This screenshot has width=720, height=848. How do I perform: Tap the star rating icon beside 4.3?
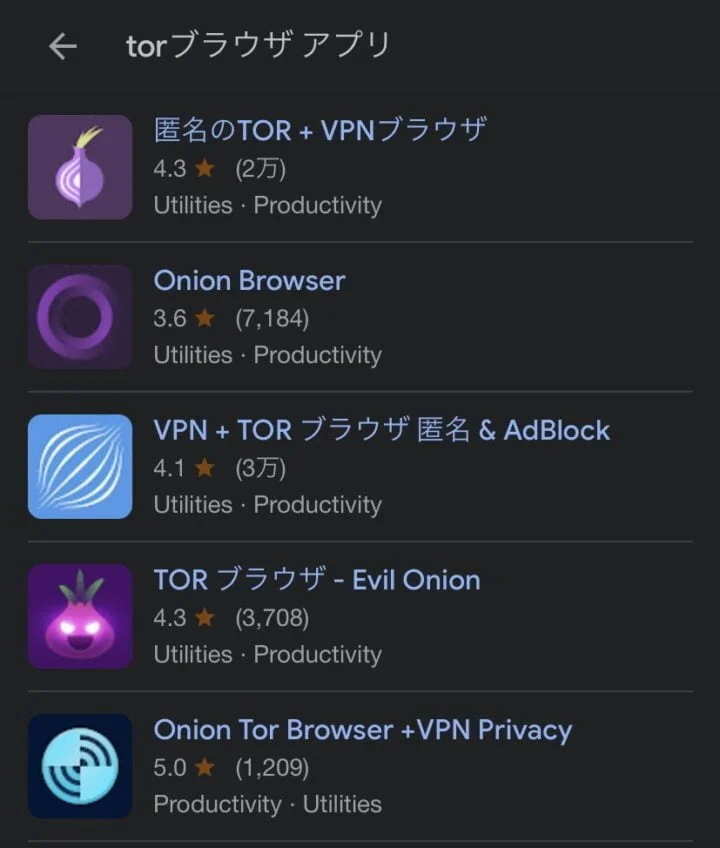click(206, 168)
